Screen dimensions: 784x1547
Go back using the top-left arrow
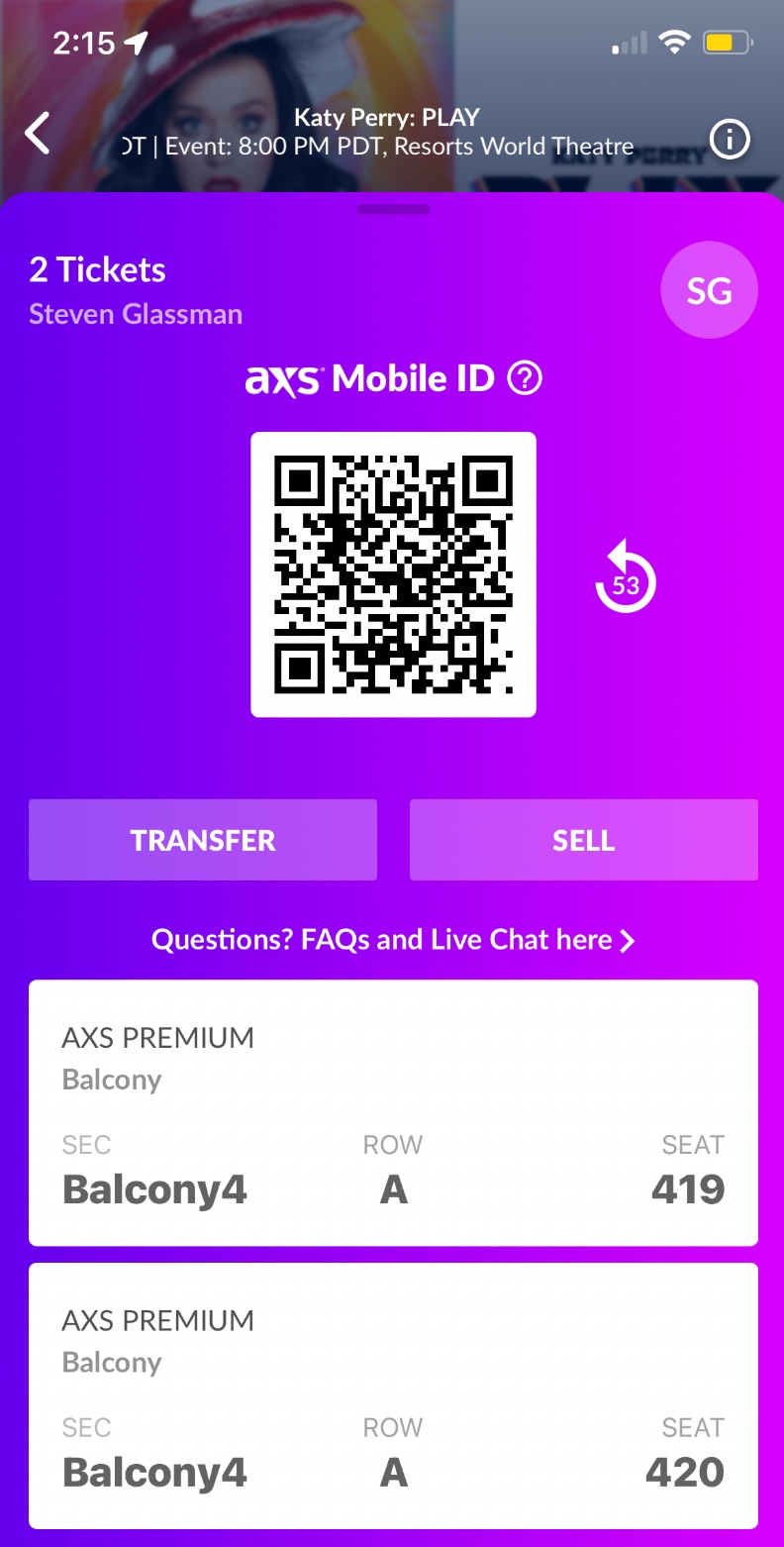pyautogui.click(x=38, y=133)
